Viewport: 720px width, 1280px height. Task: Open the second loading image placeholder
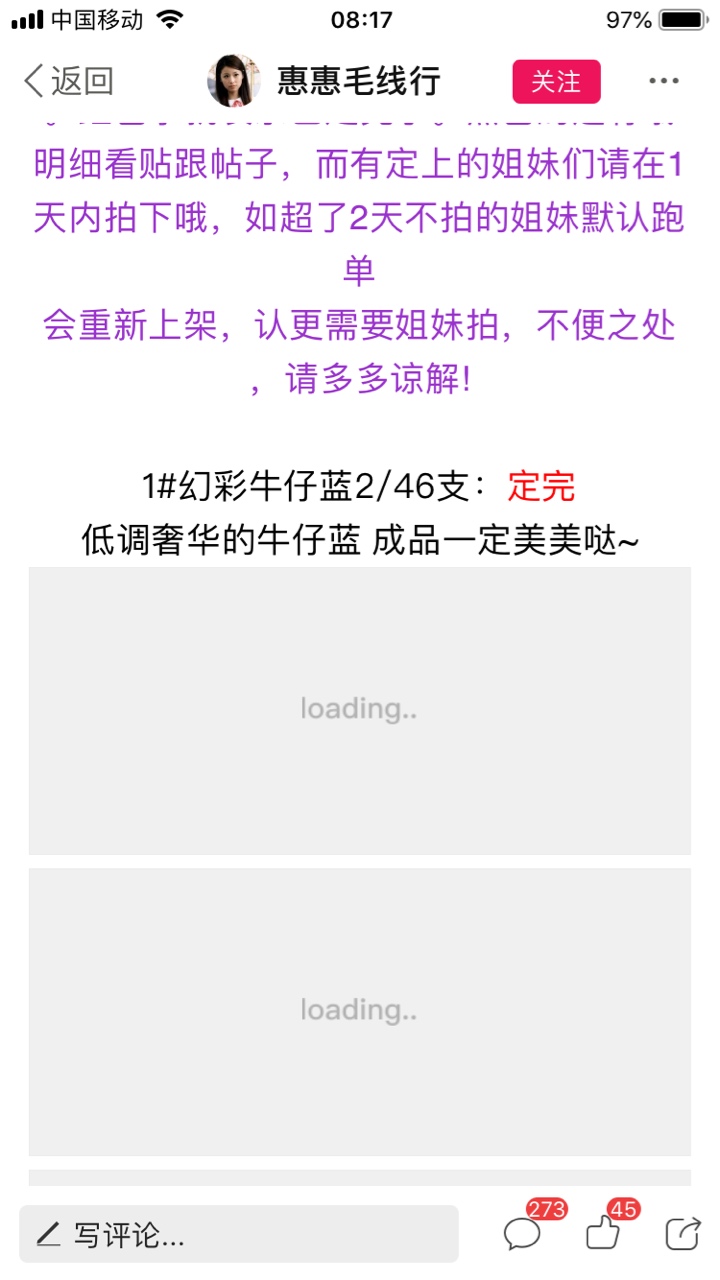coord(359,1012)
